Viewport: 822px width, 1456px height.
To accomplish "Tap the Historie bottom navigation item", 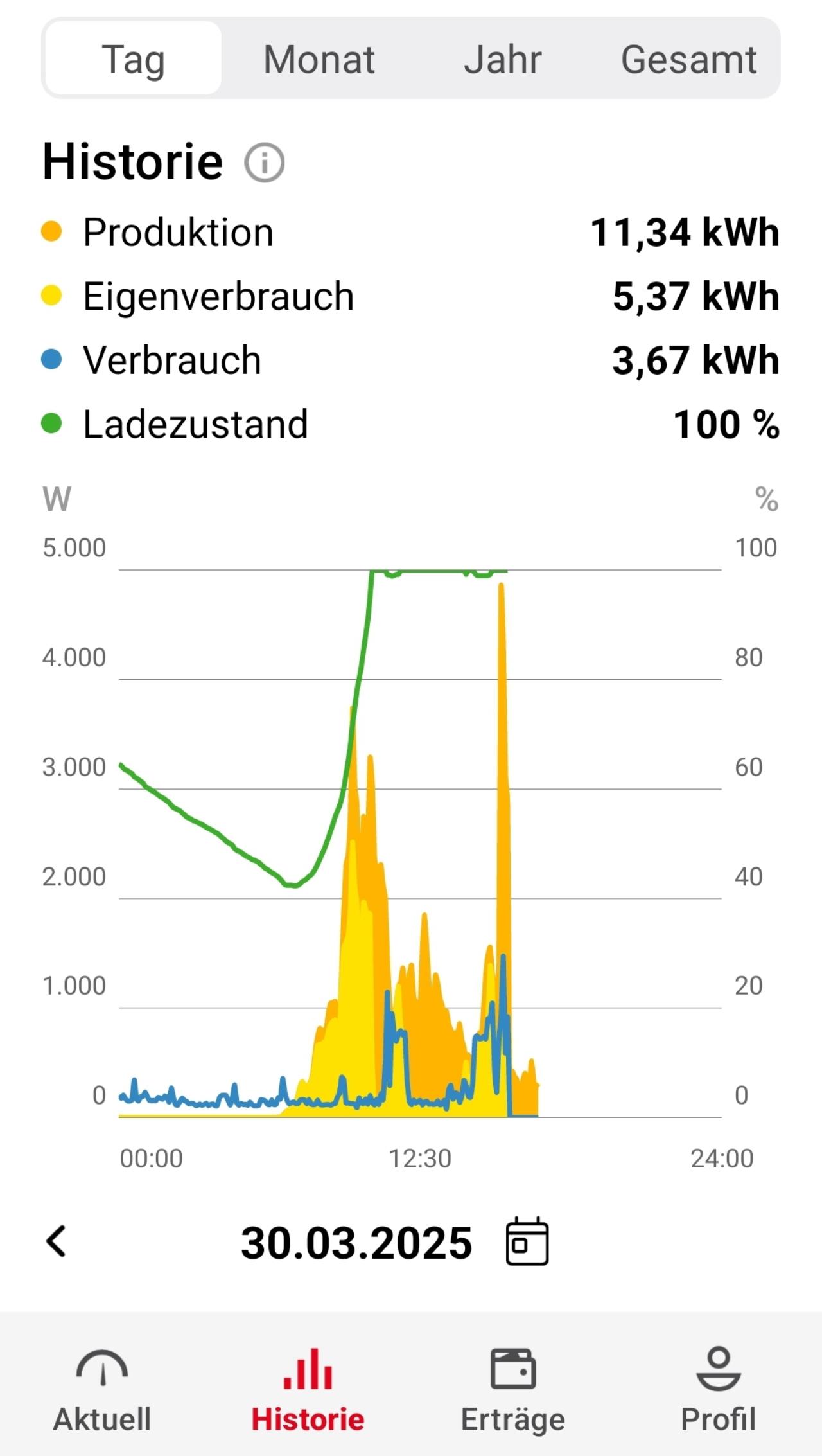I will 308,1390.
